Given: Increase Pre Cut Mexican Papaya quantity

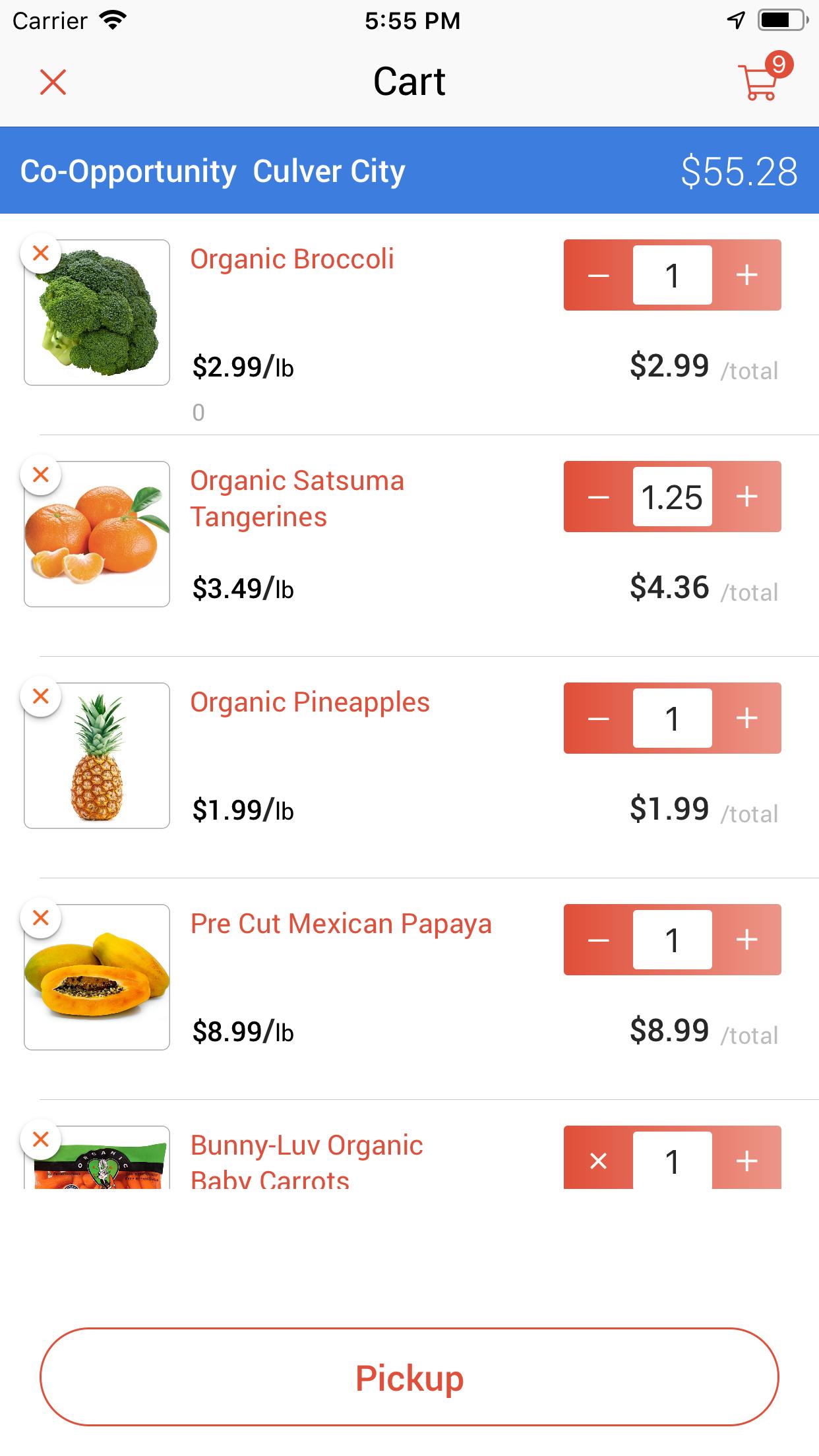Looking at the screenshot, I should [x=746, y=940].
